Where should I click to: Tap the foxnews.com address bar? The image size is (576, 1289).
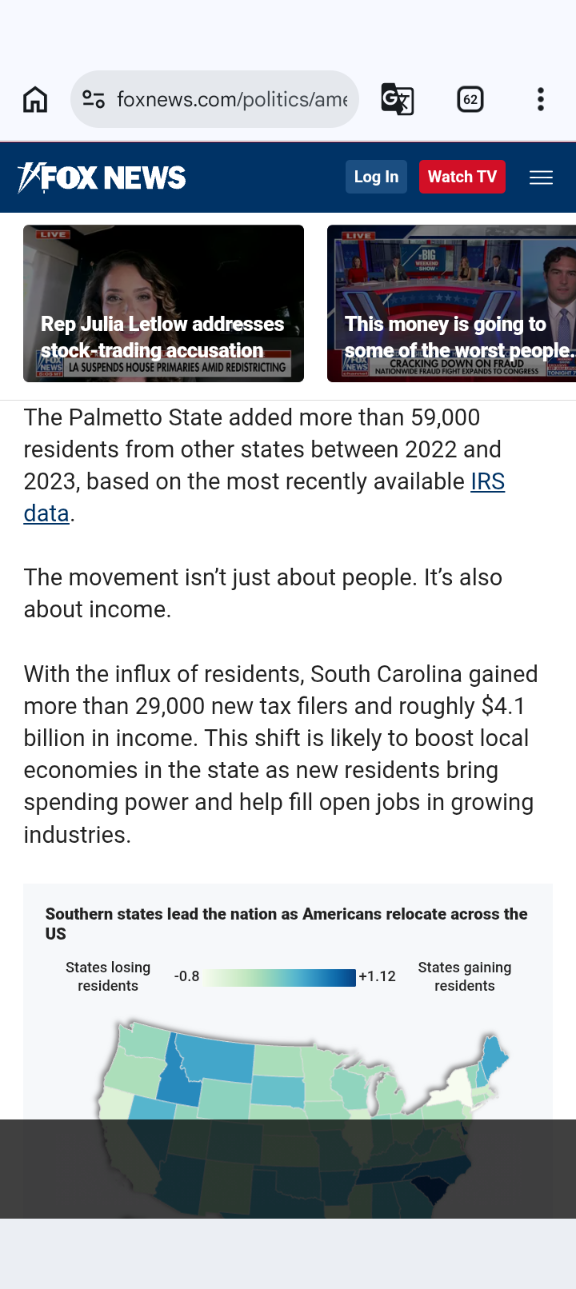pos(215,99)
